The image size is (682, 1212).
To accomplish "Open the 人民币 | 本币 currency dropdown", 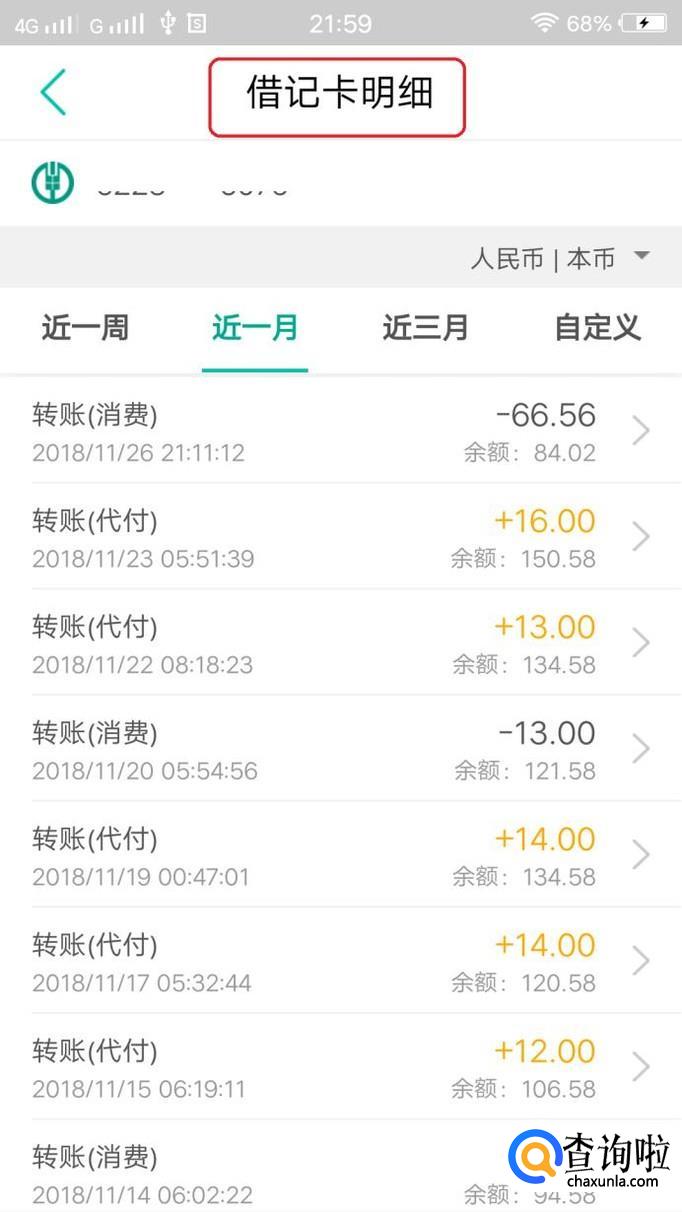I will click(x=560, y=258).
